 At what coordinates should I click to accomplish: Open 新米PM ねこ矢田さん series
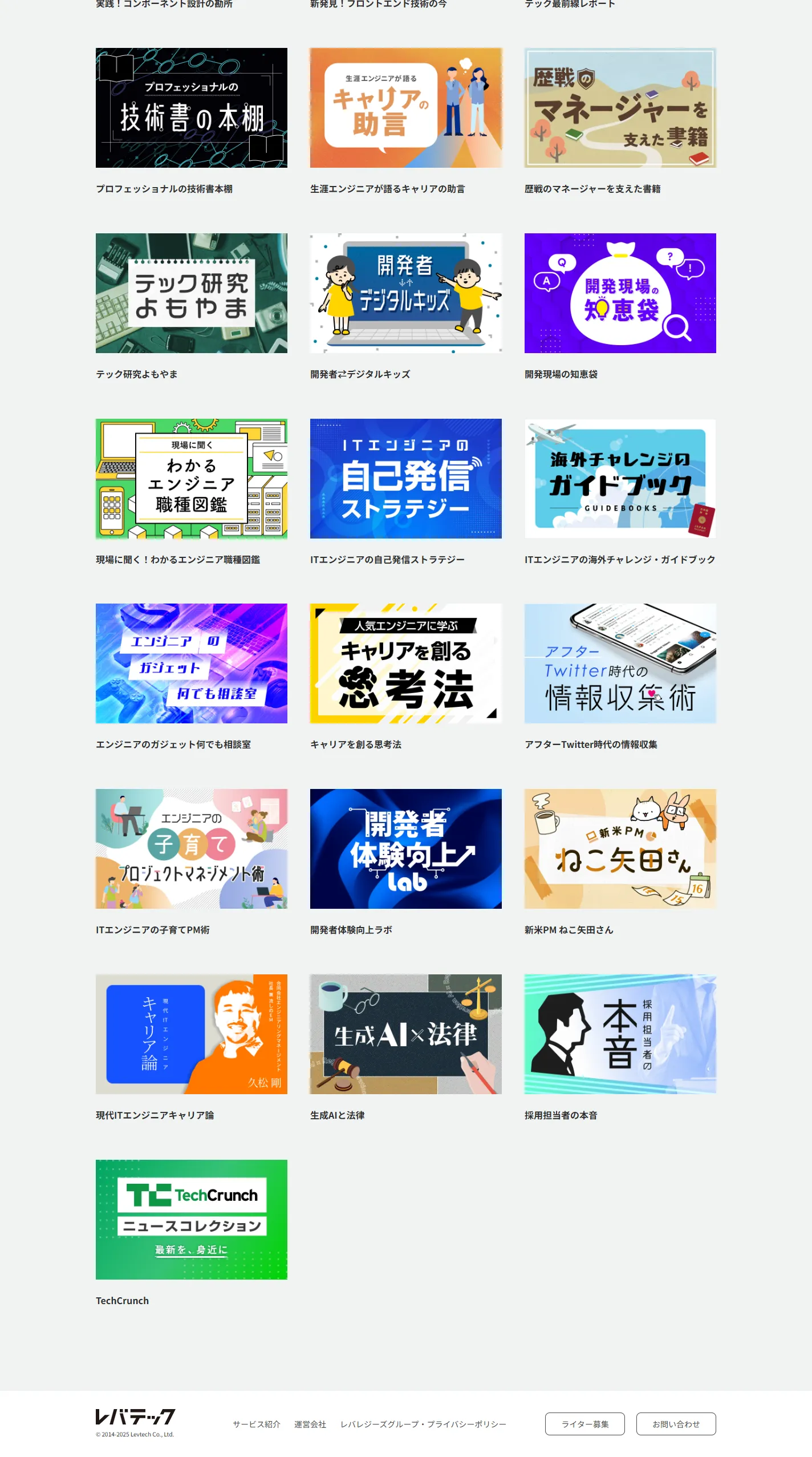point(620,849)
